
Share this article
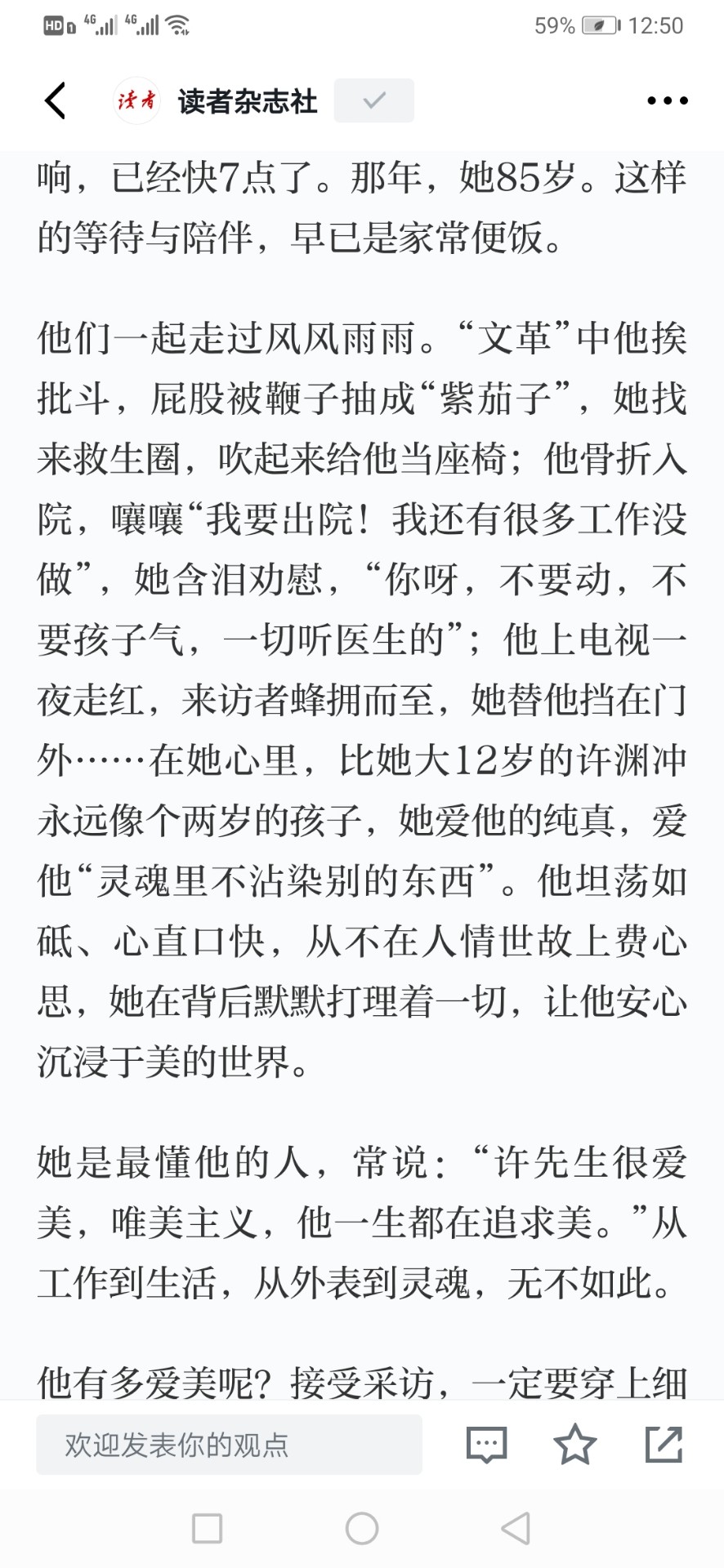coord(664,1444)
